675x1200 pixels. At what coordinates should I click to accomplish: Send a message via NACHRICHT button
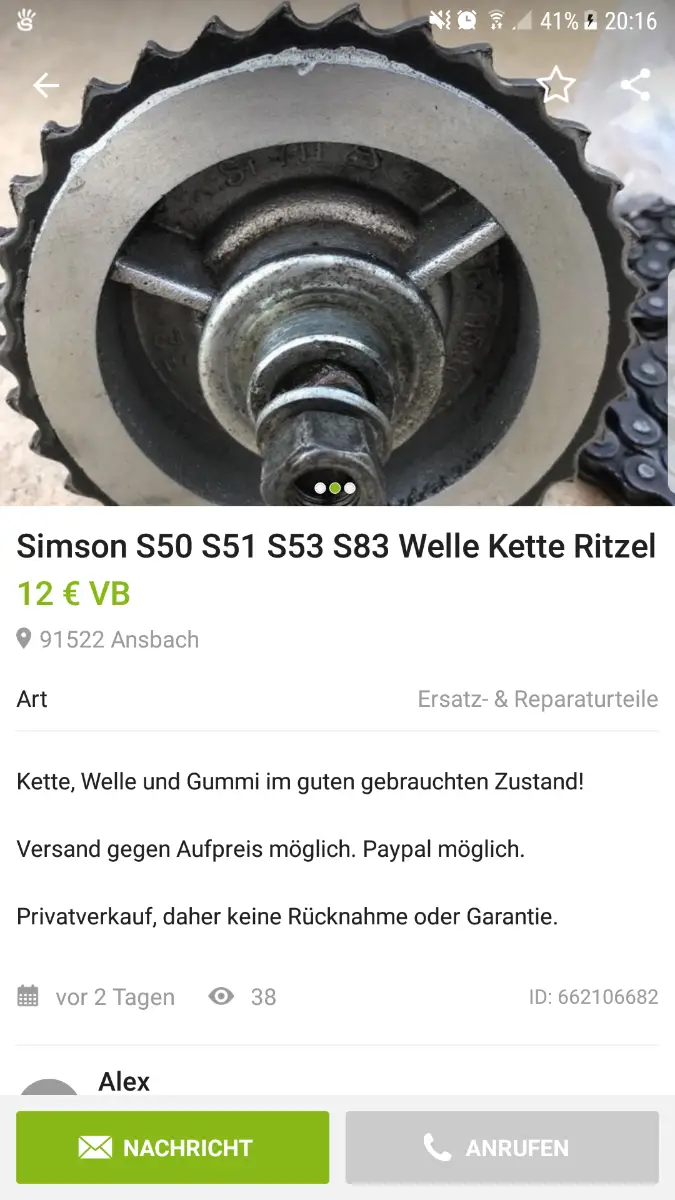coord(172,1147)
